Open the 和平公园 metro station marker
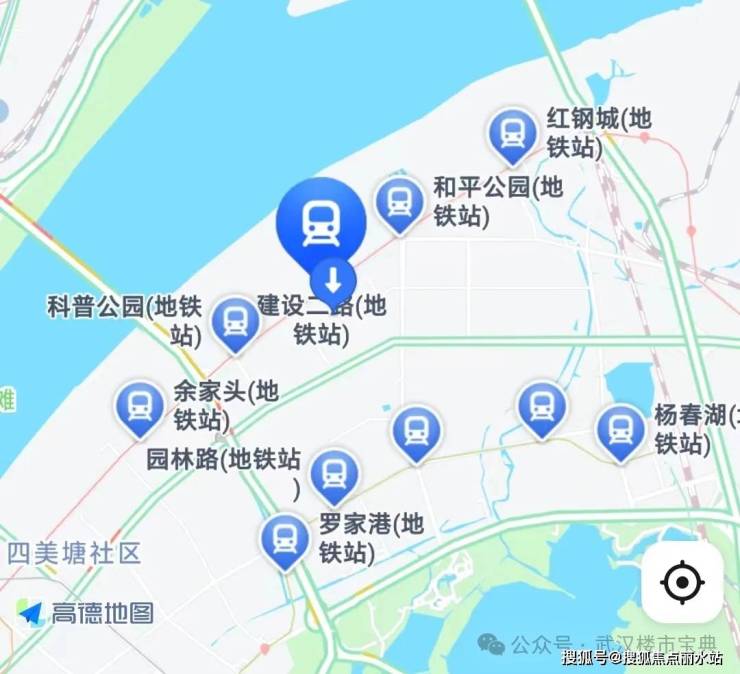This screenshot has width=740, height=674. click(x=400, y=202)
